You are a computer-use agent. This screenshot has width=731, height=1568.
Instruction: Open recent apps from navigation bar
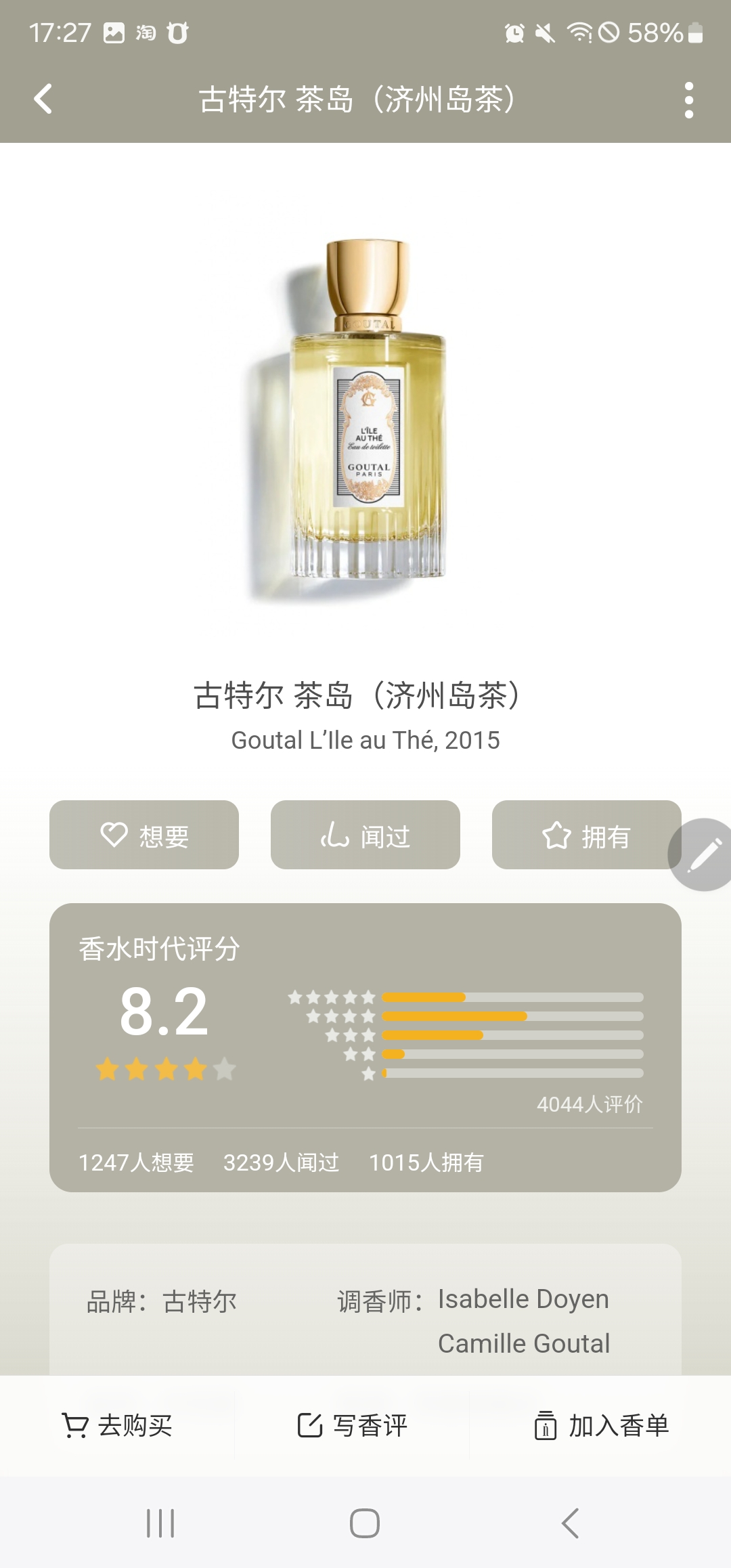160,1523
